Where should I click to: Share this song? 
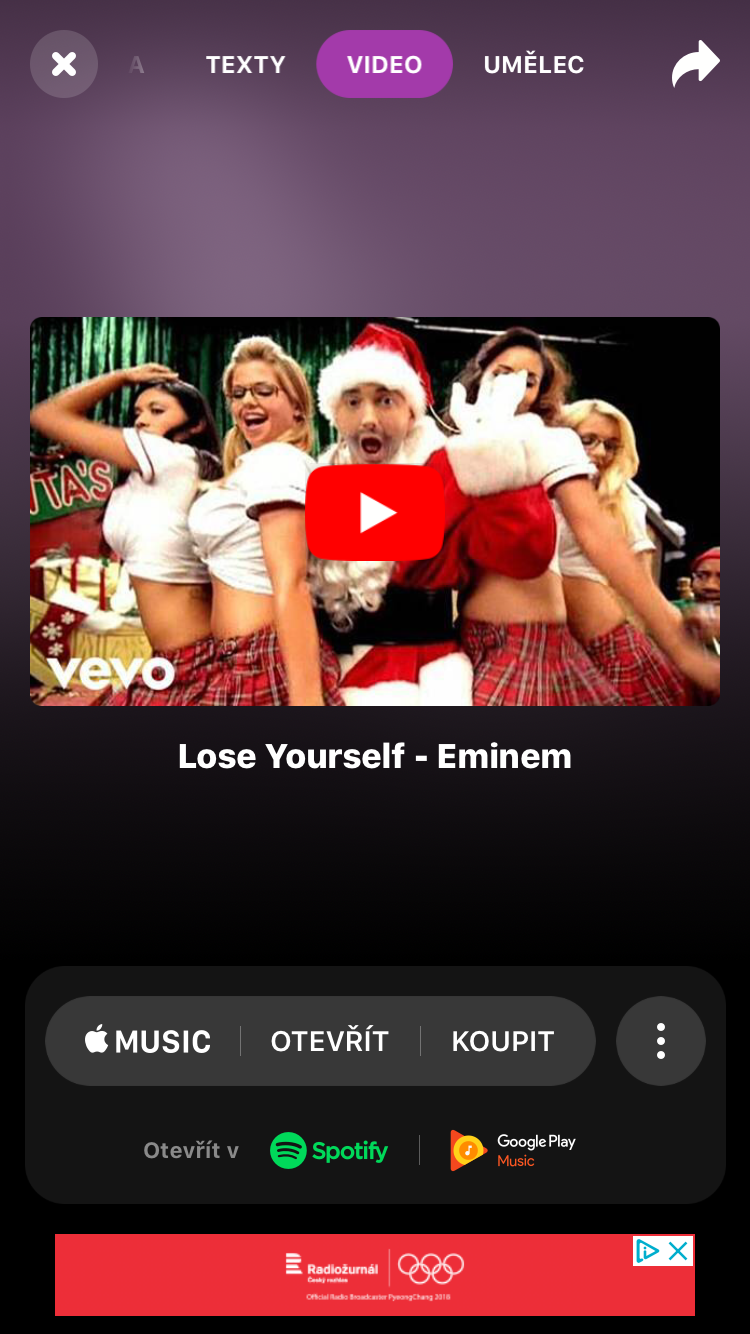695,64
